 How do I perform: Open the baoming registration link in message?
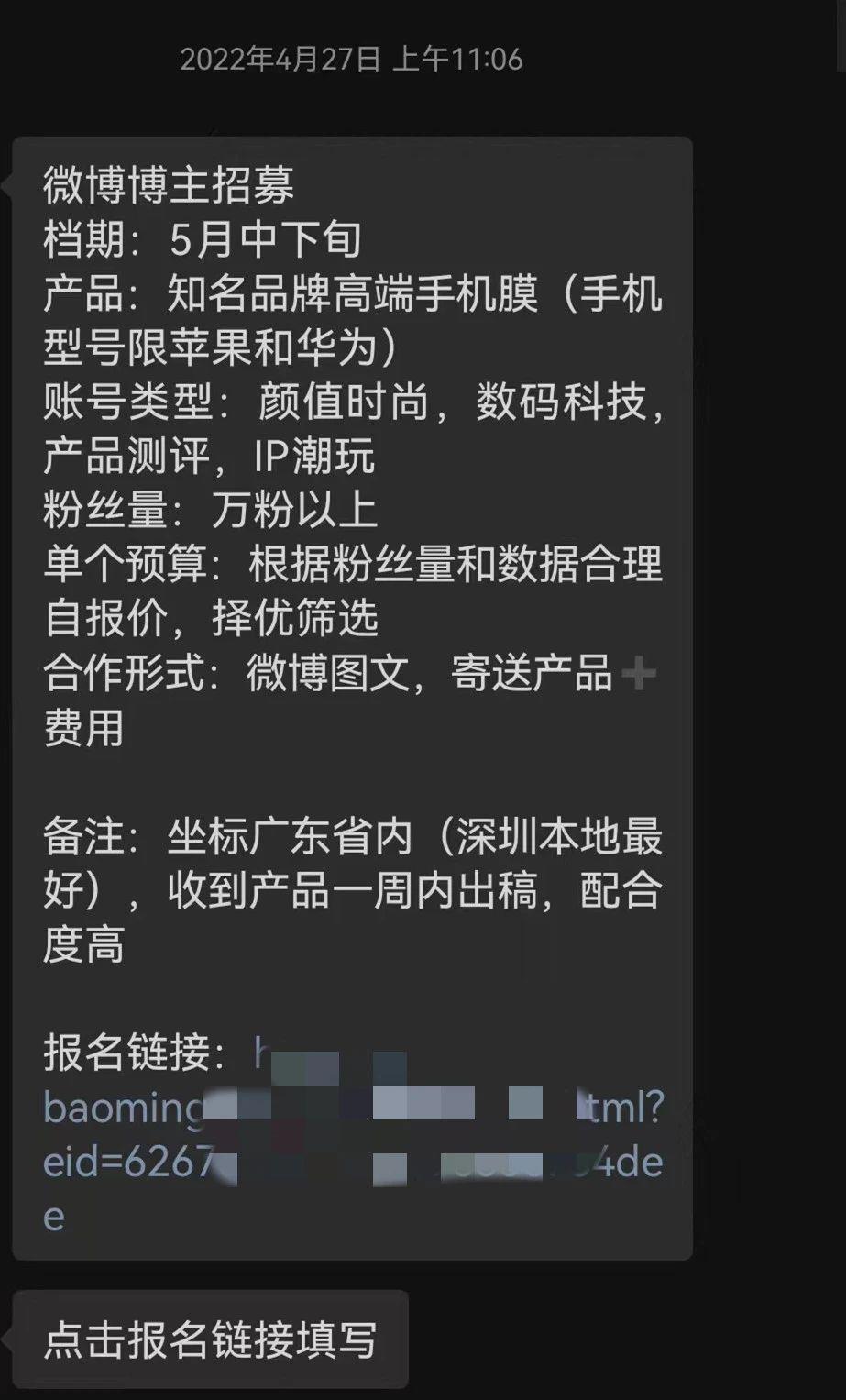124,1108
